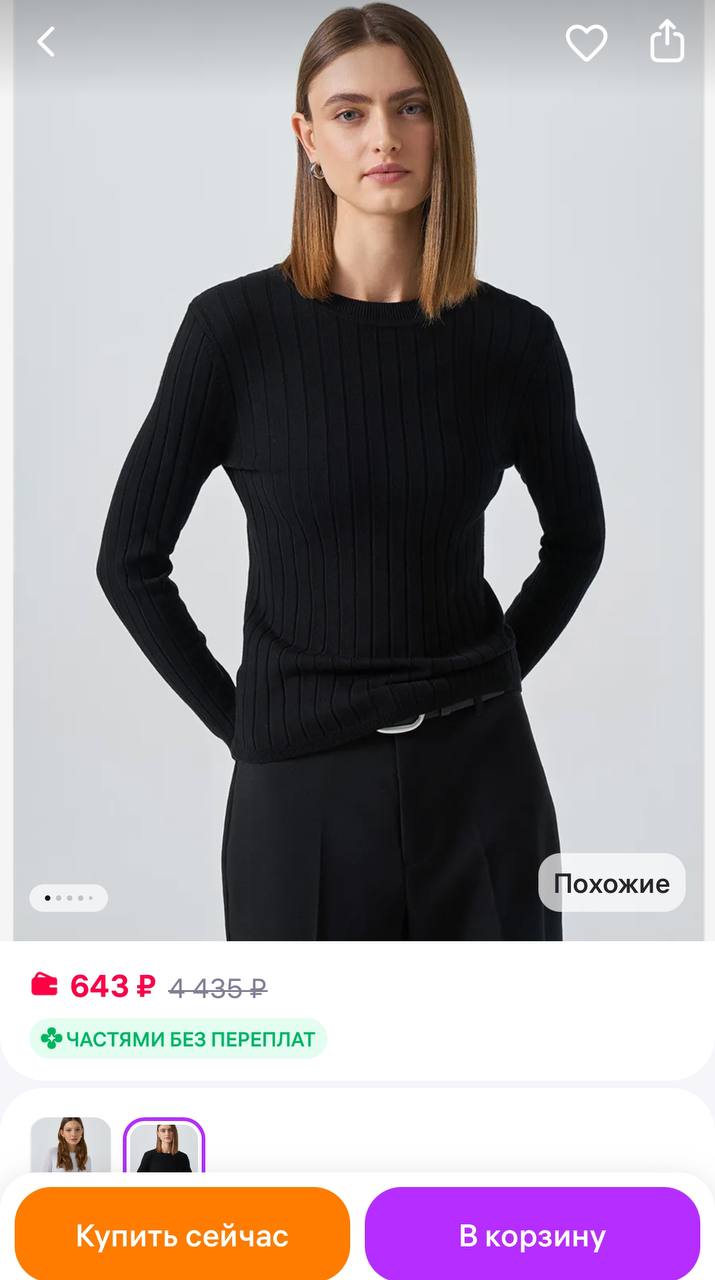
Task: Open similar items via Похожие
Action: coord(611,883)
